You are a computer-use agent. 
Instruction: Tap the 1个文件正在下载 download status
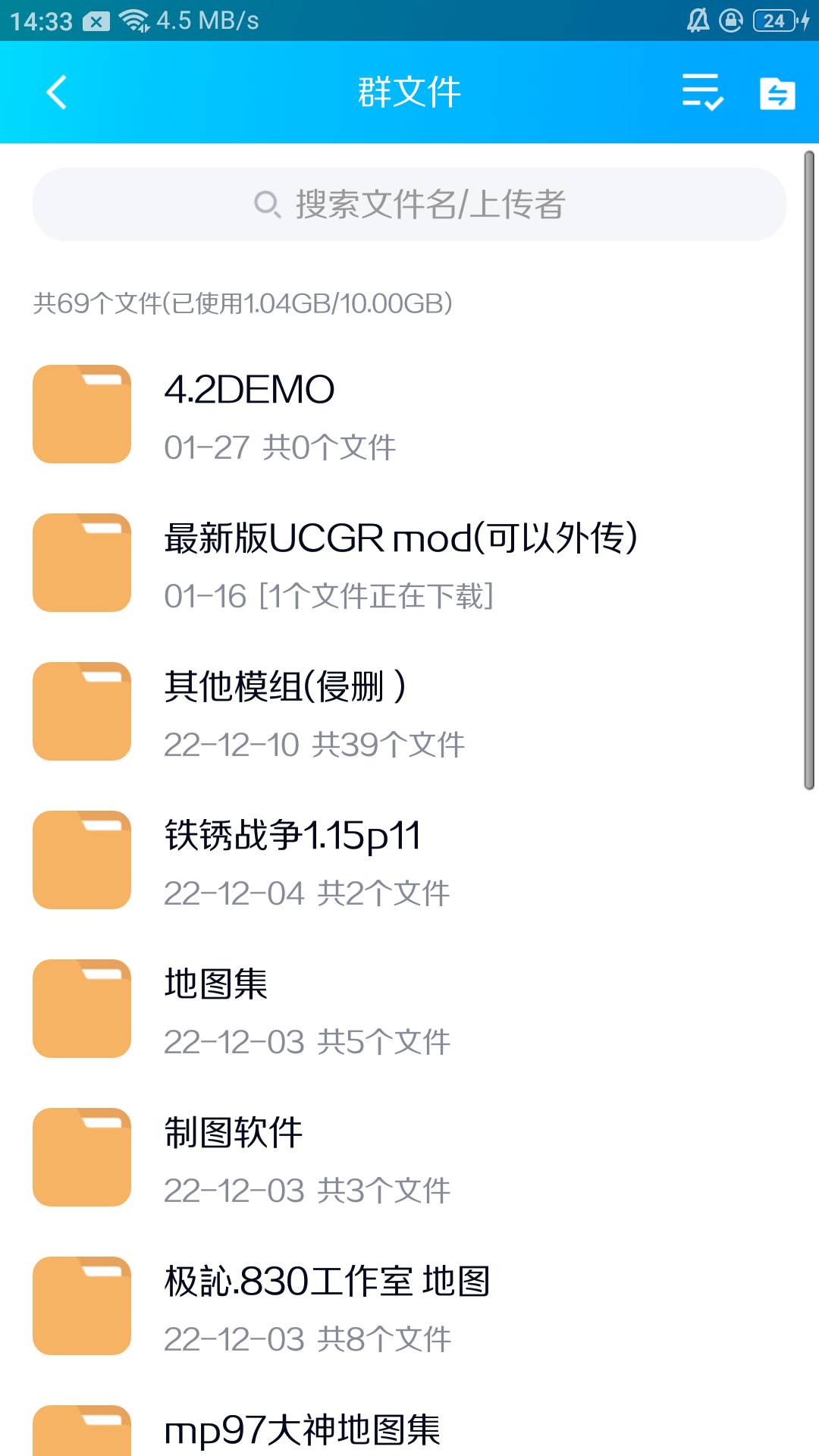click(x=377, y=595)
